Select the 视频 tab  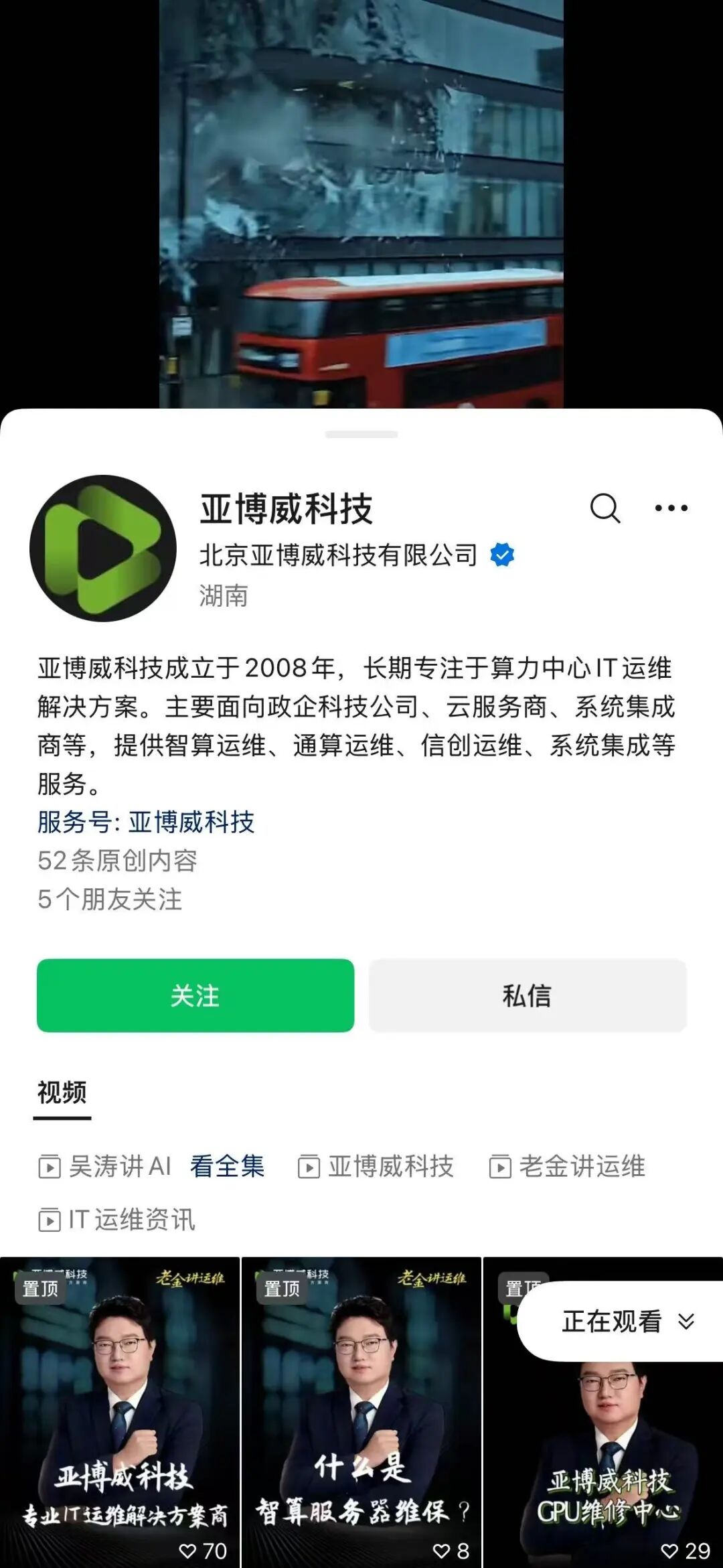(x=62, y=1092)
